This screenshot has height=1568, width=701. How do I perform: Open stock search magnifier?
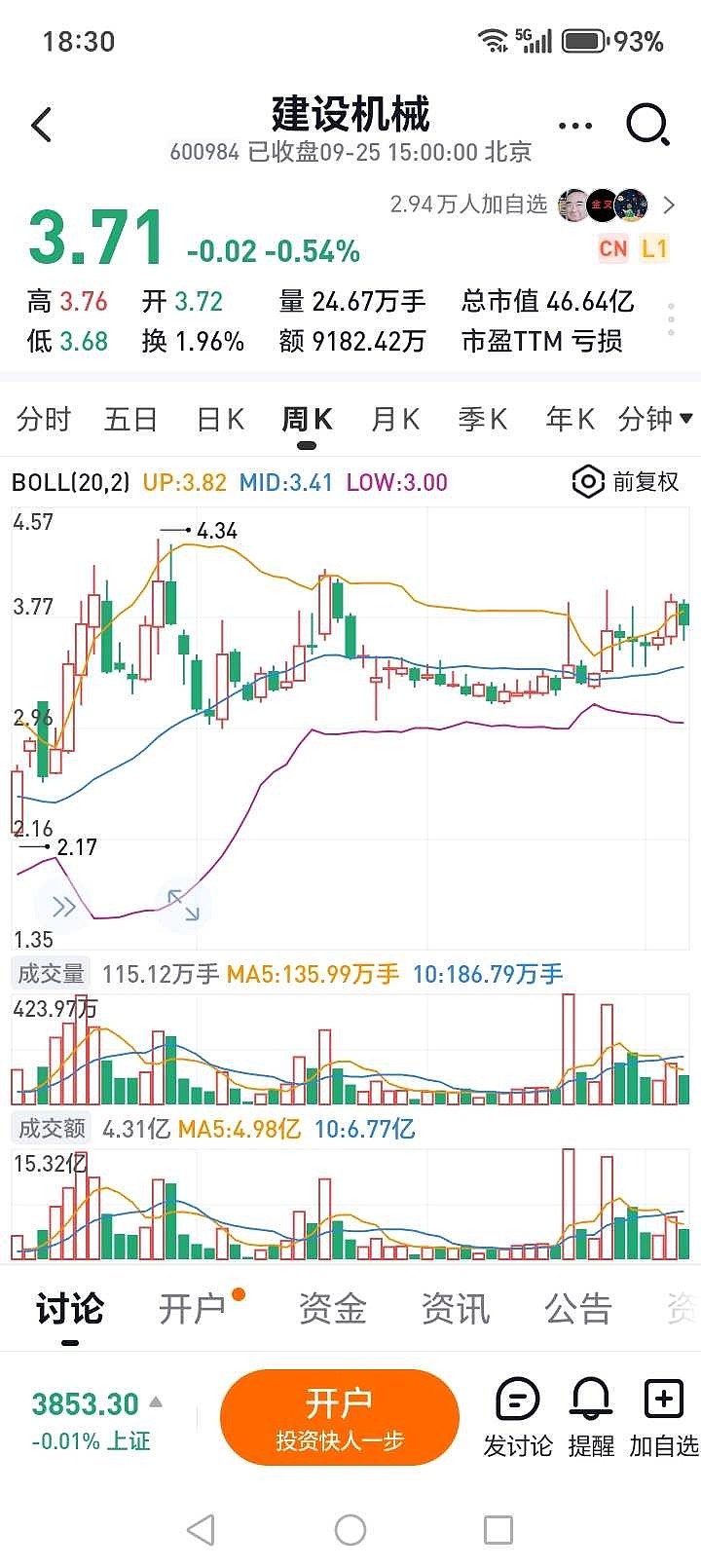coord(647,126)
